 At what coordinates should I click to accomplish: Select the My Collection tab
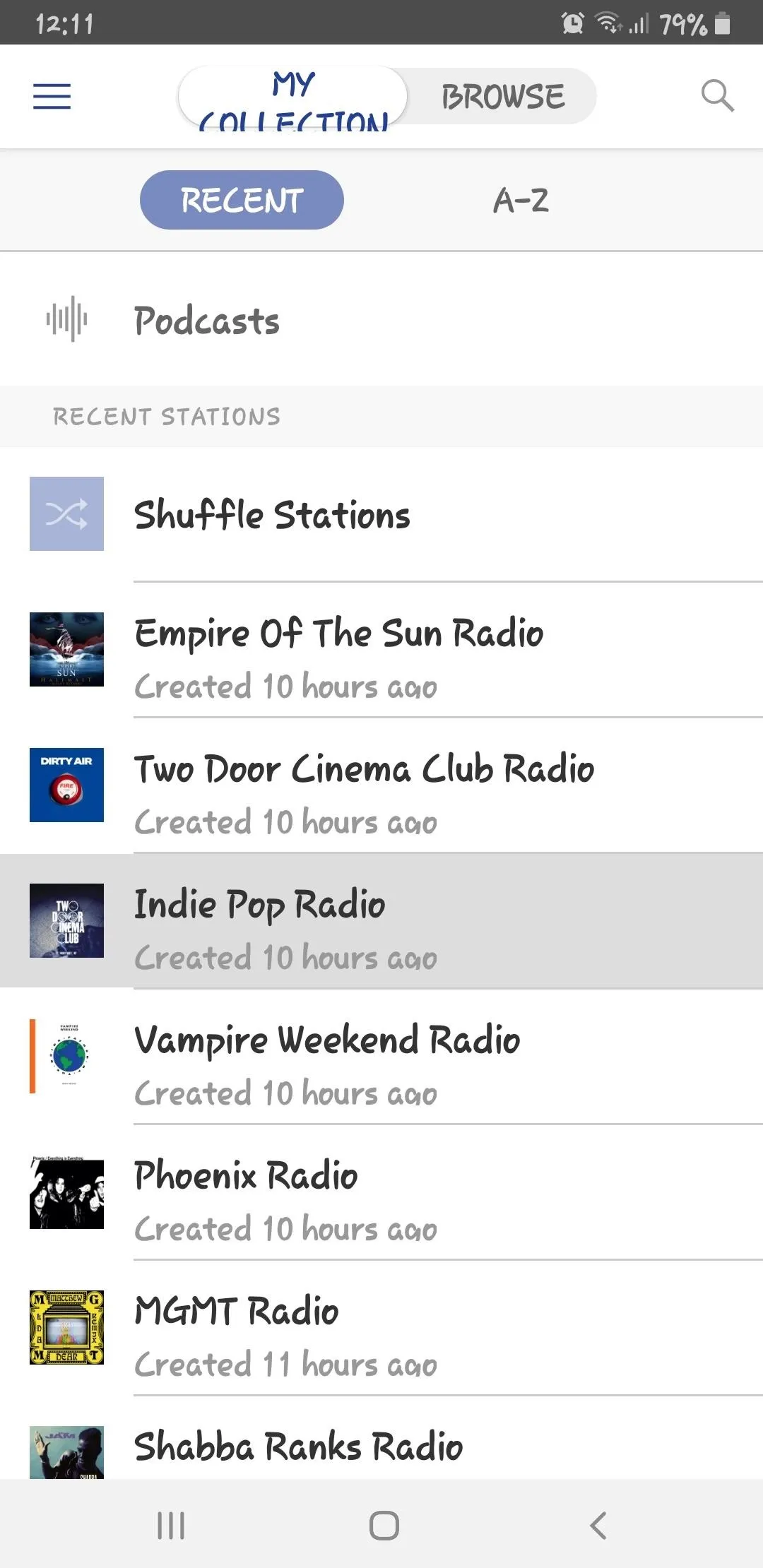(293, 97)
